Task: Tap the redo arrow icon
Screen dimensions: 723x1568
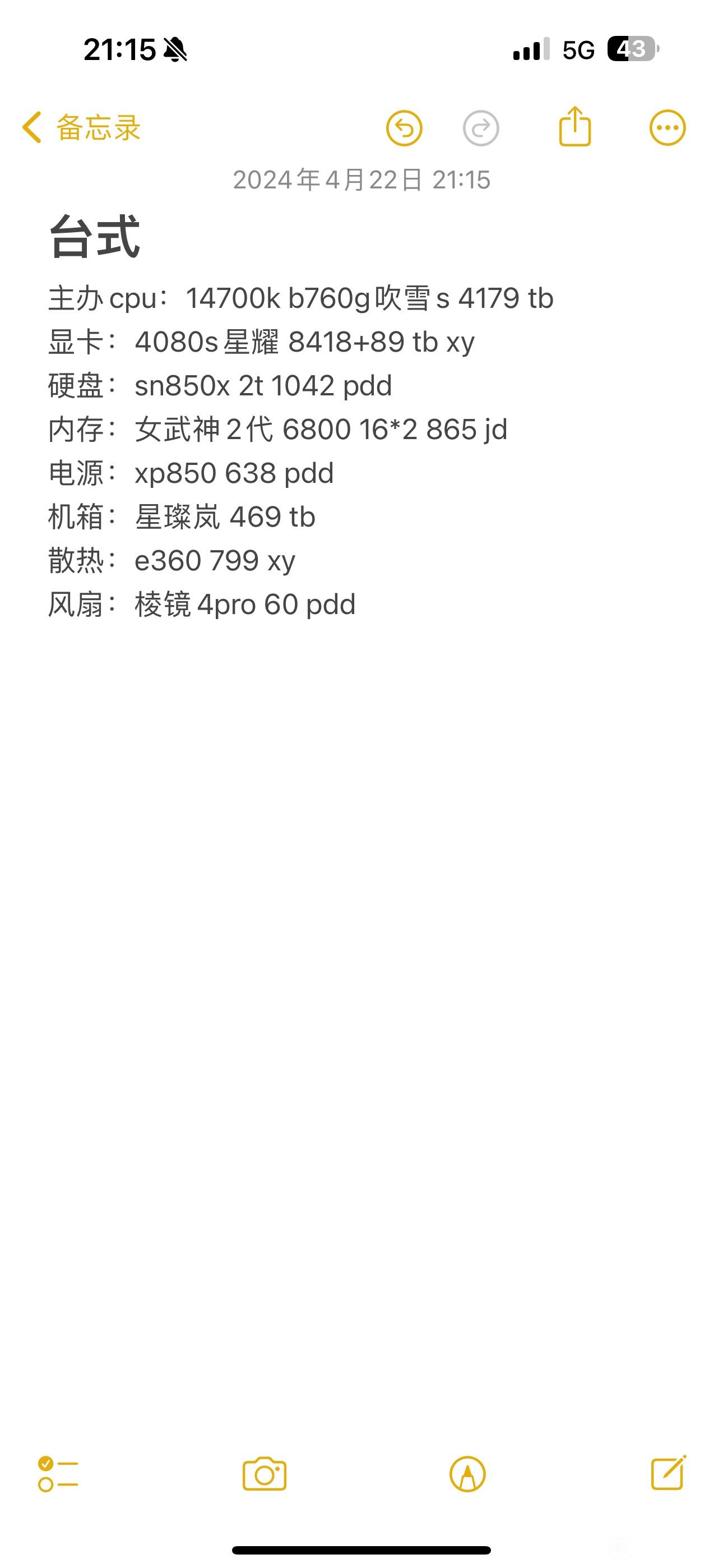Action: (x=481, y=128)
